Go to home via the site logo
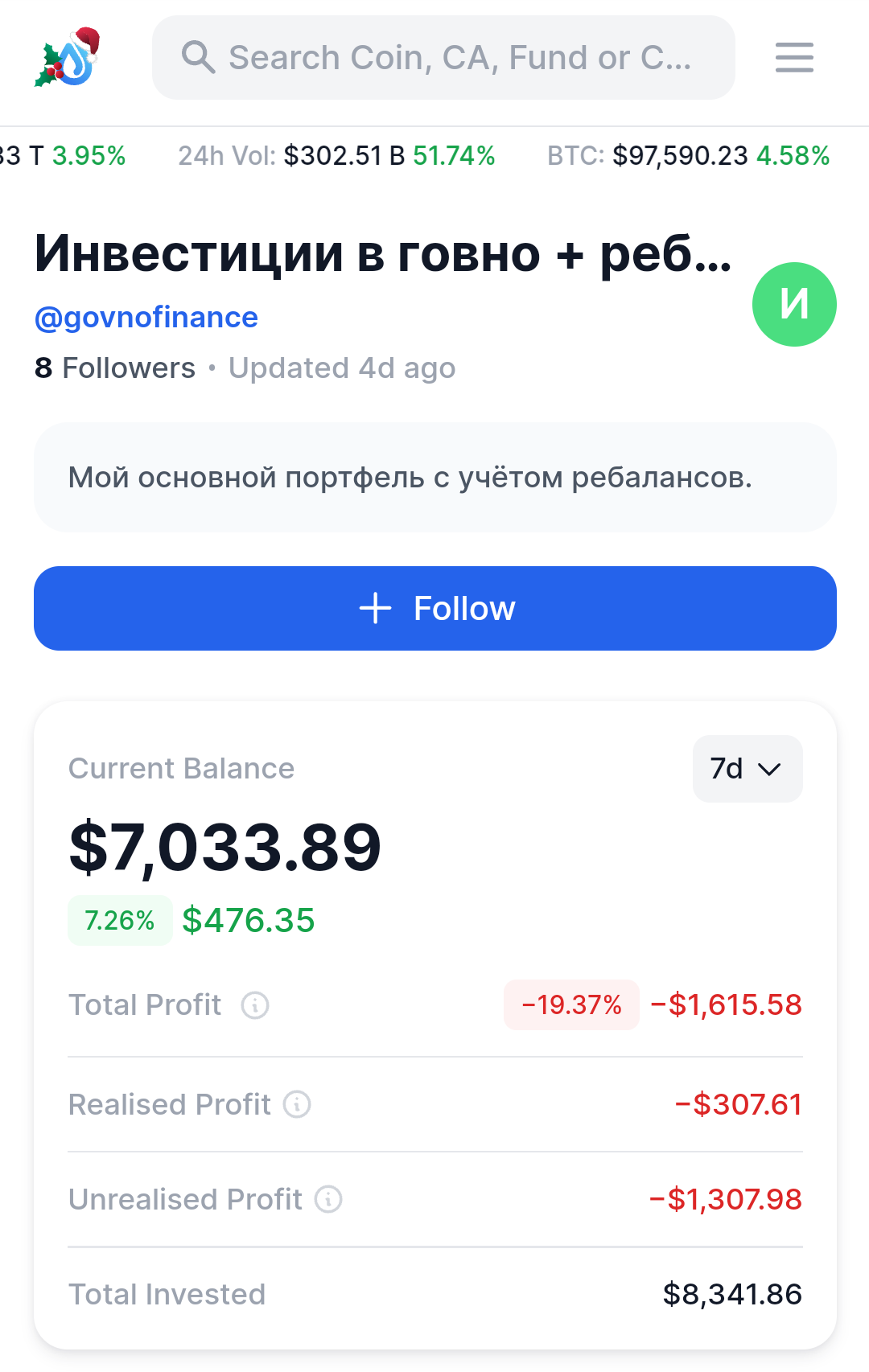This screenshot has width=869, height=1372. pos(69,58)
